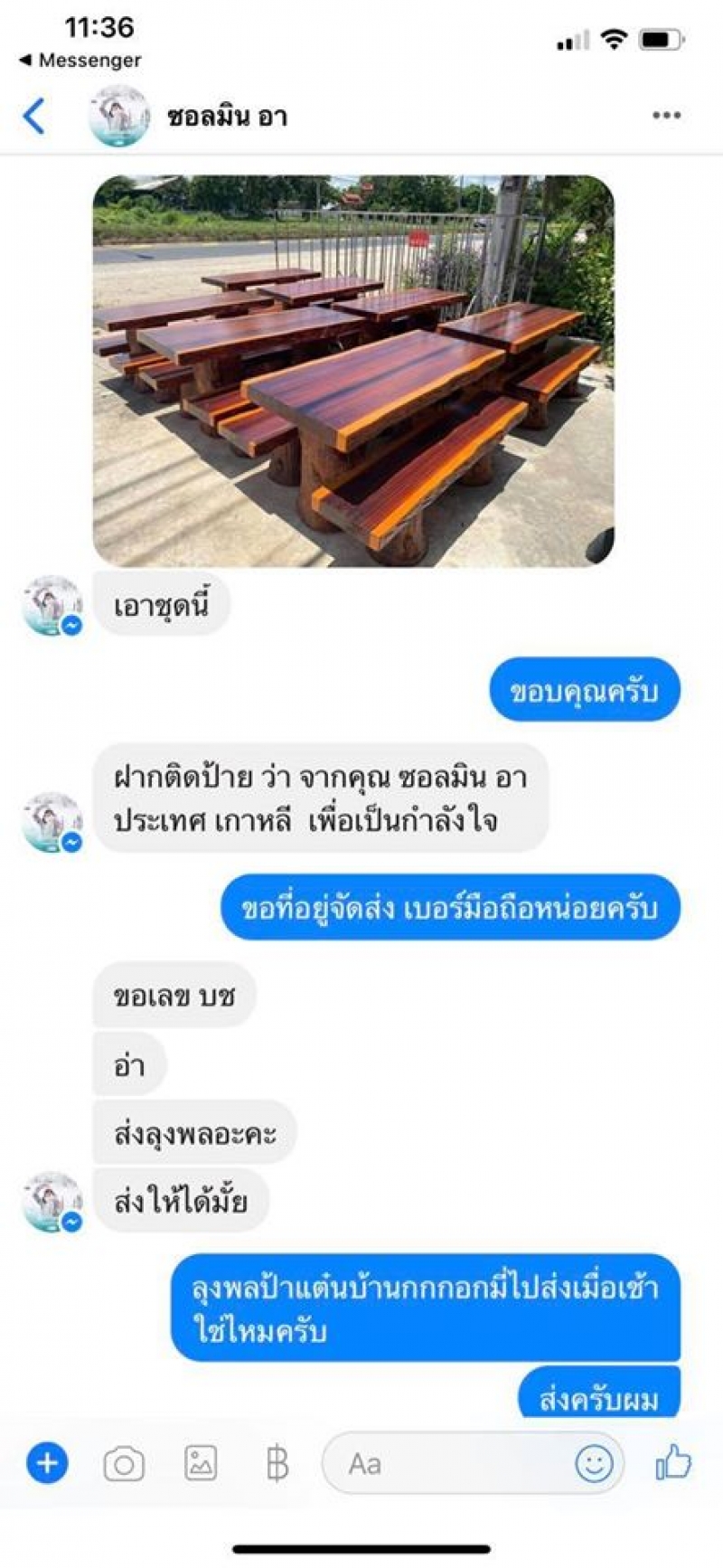The height and width of the screenshot is (1568, 723).
Task: Open the photo gallery picker
Action: 201,1463
